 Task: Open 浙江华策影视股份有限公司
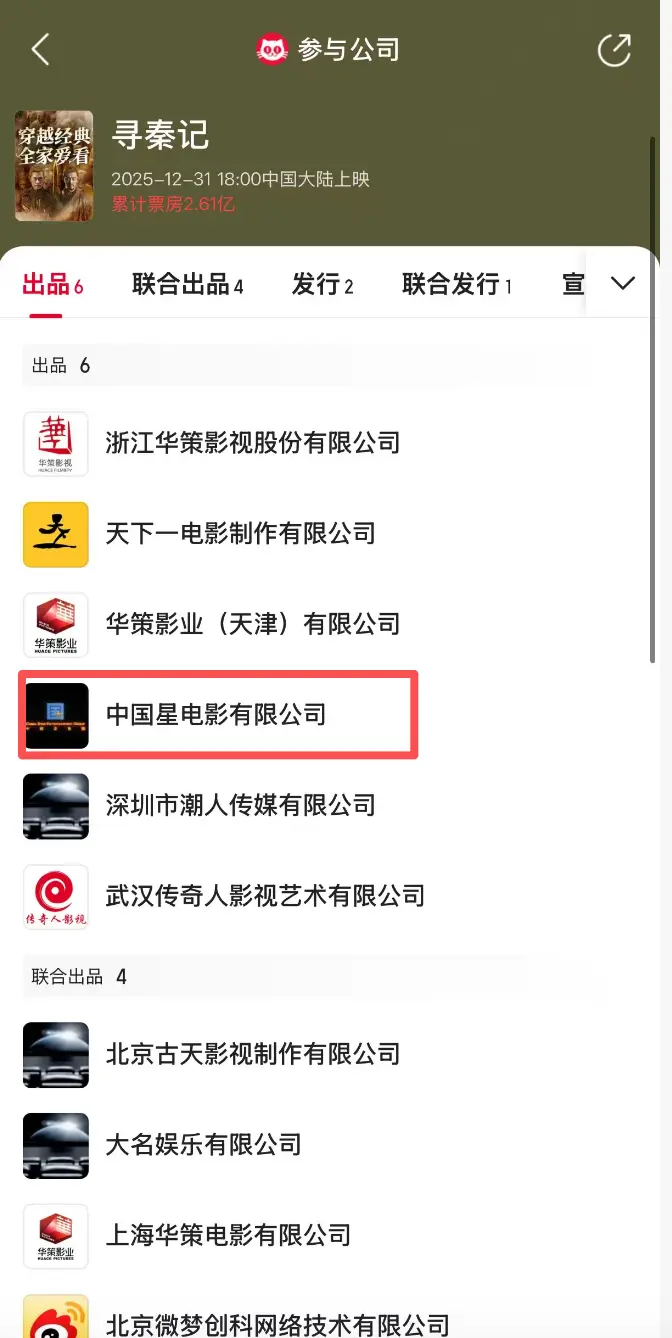[x=252, y=443]
